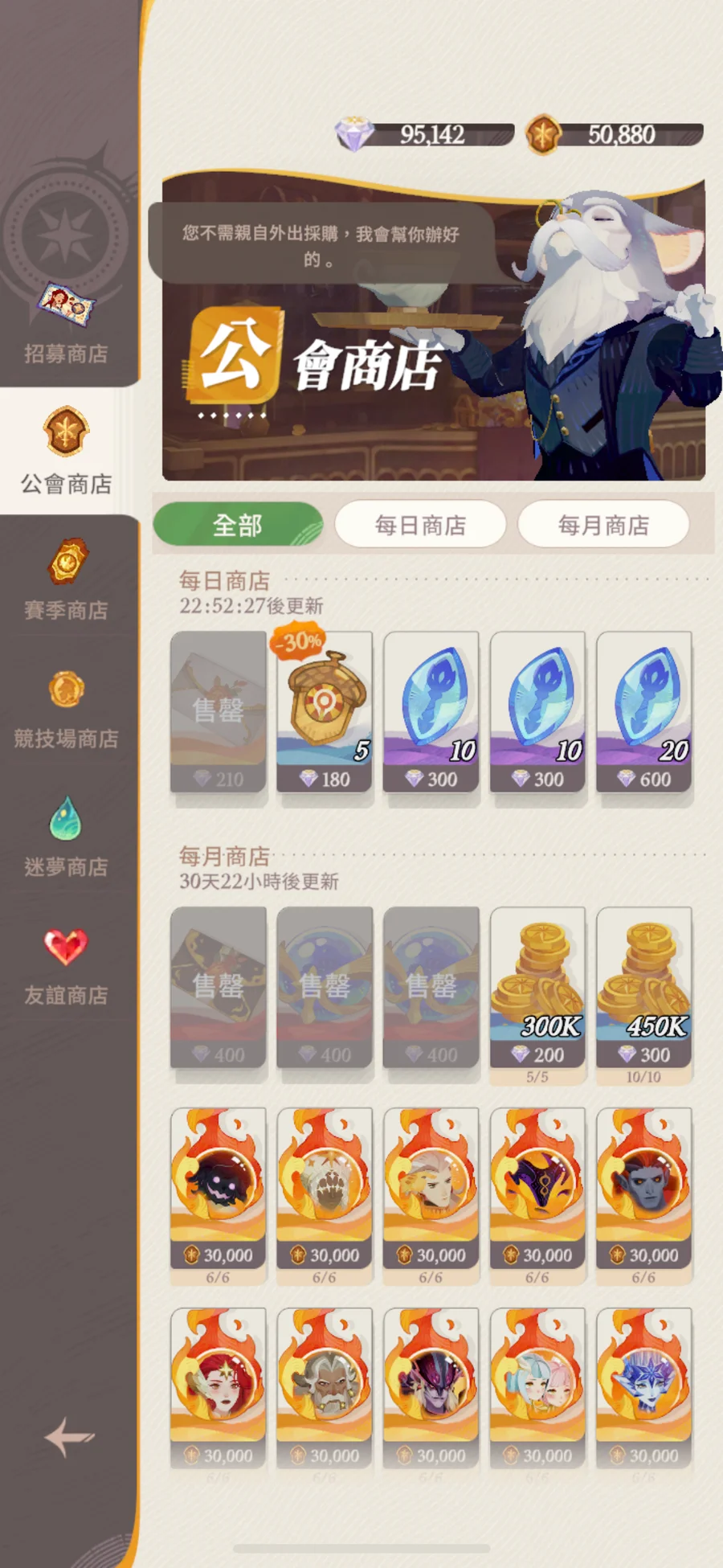Tap the diamond currency counter showing 95,142
Screen dimensions: 723x1568
(x=426, y=134)
